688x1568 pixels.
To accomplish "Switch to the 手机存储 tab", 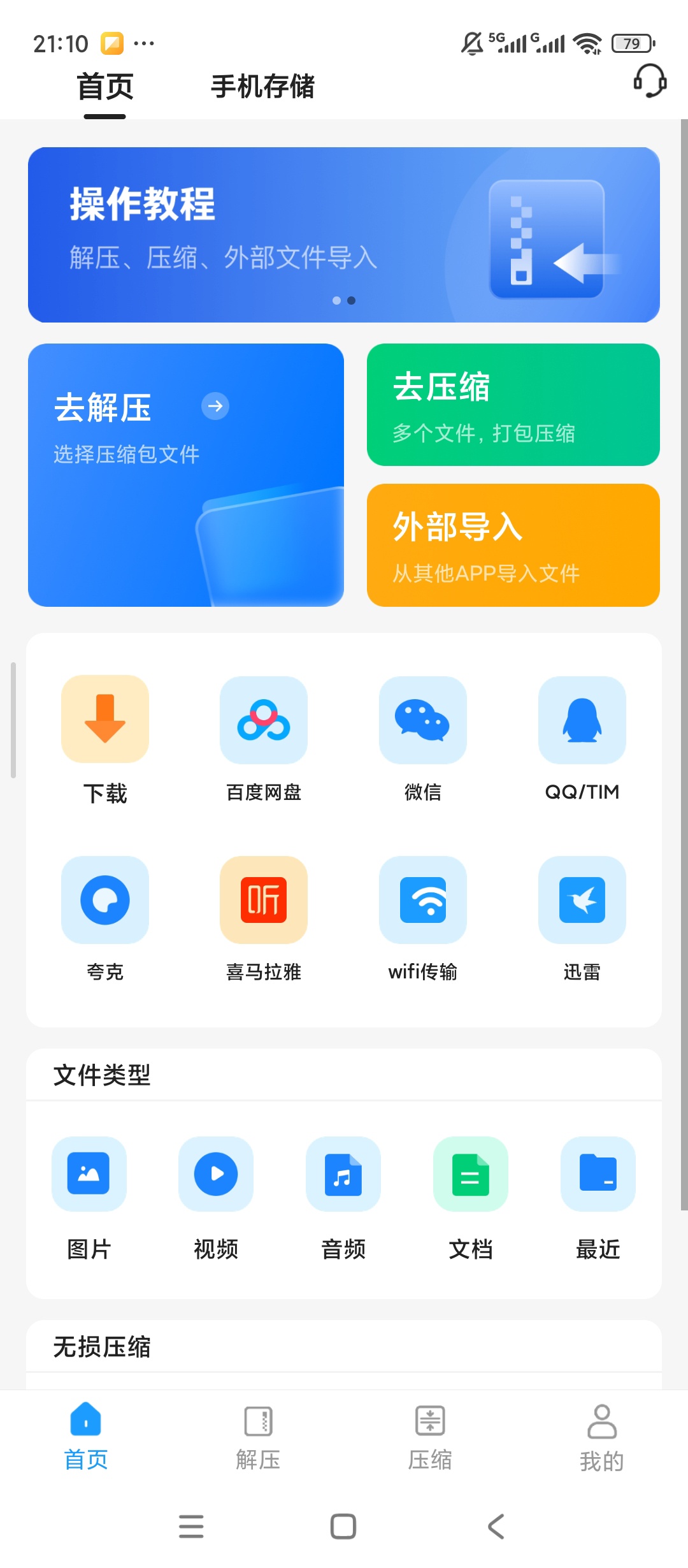I will click(264, 89).
